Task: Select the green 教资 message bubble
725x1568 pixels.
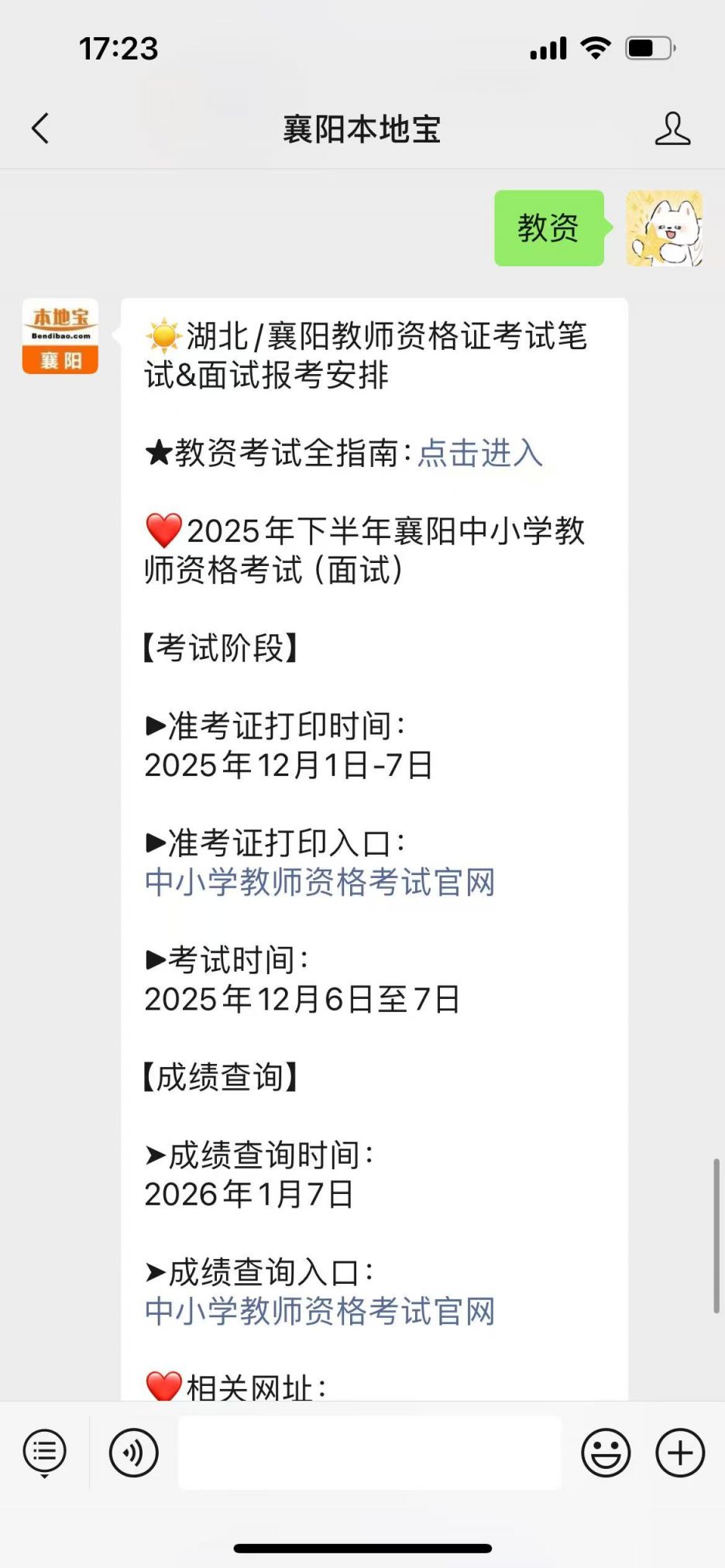Action: (x=548, y=228)
